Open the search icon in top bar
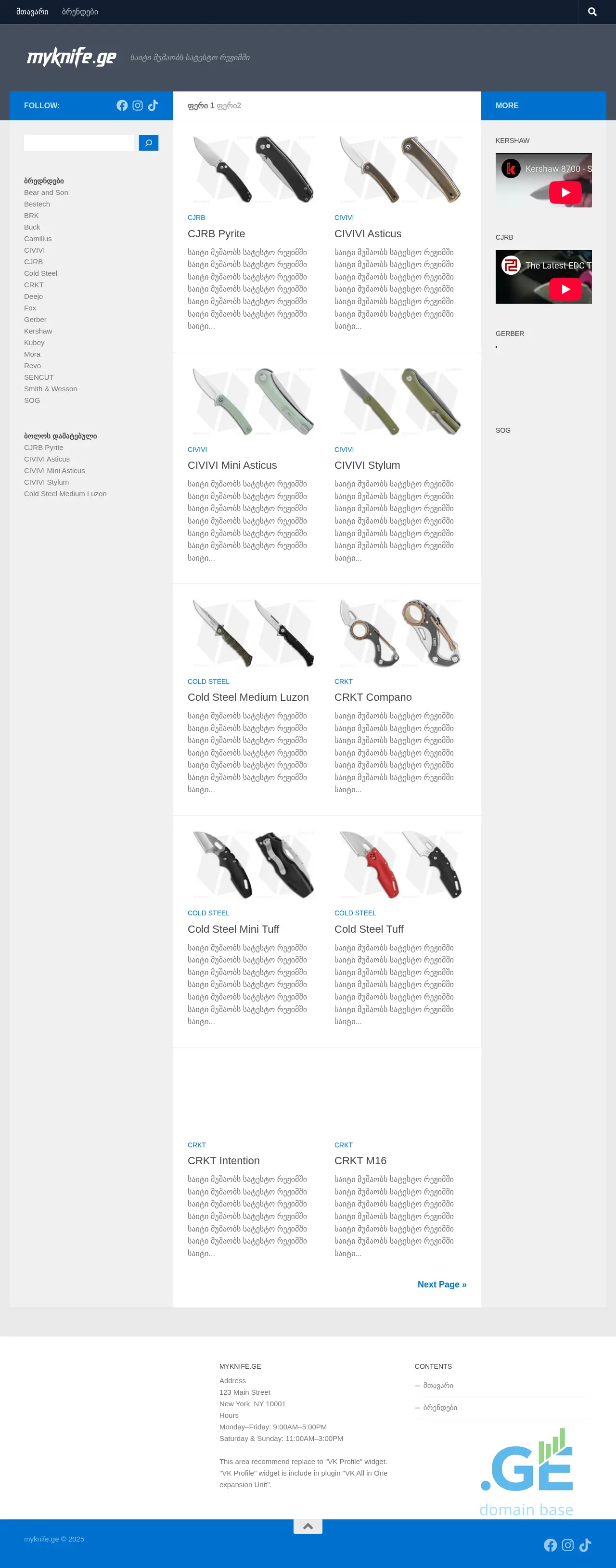The image size is (616, 1568). point(591,12)
